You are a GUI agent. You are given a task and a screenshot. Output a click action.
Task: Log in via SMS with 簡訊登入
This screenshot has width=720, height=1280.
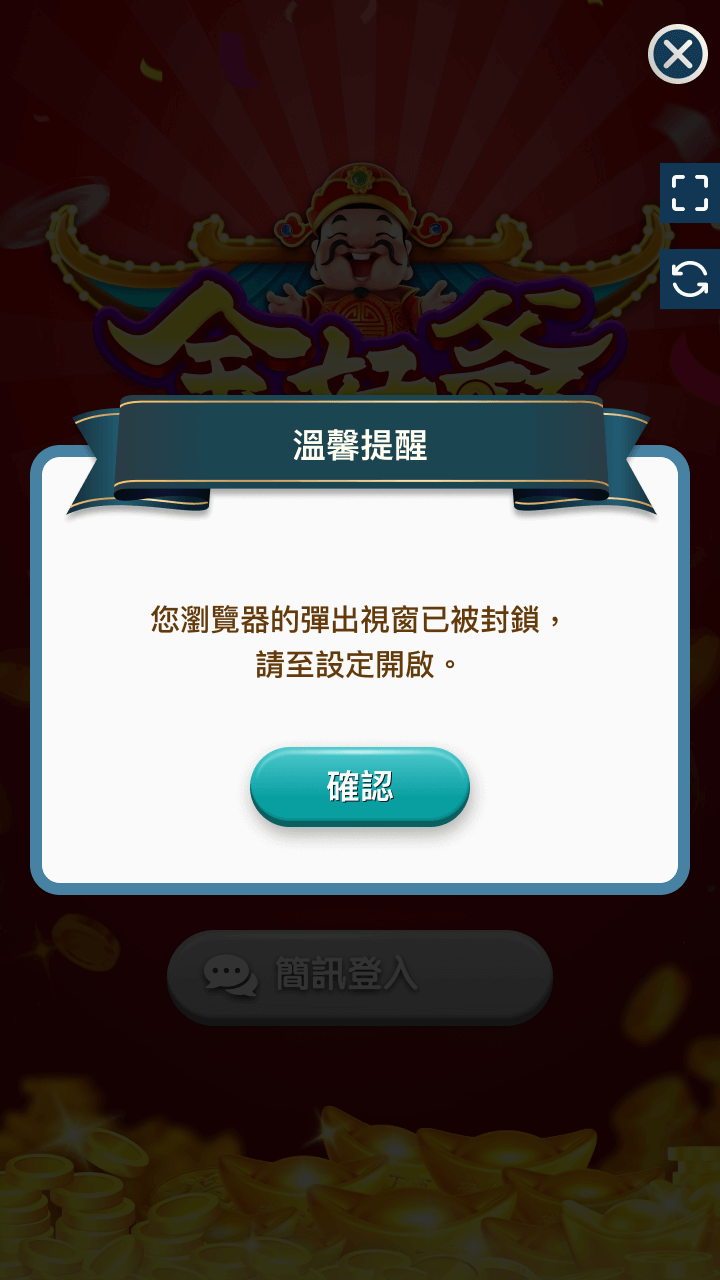360,975
